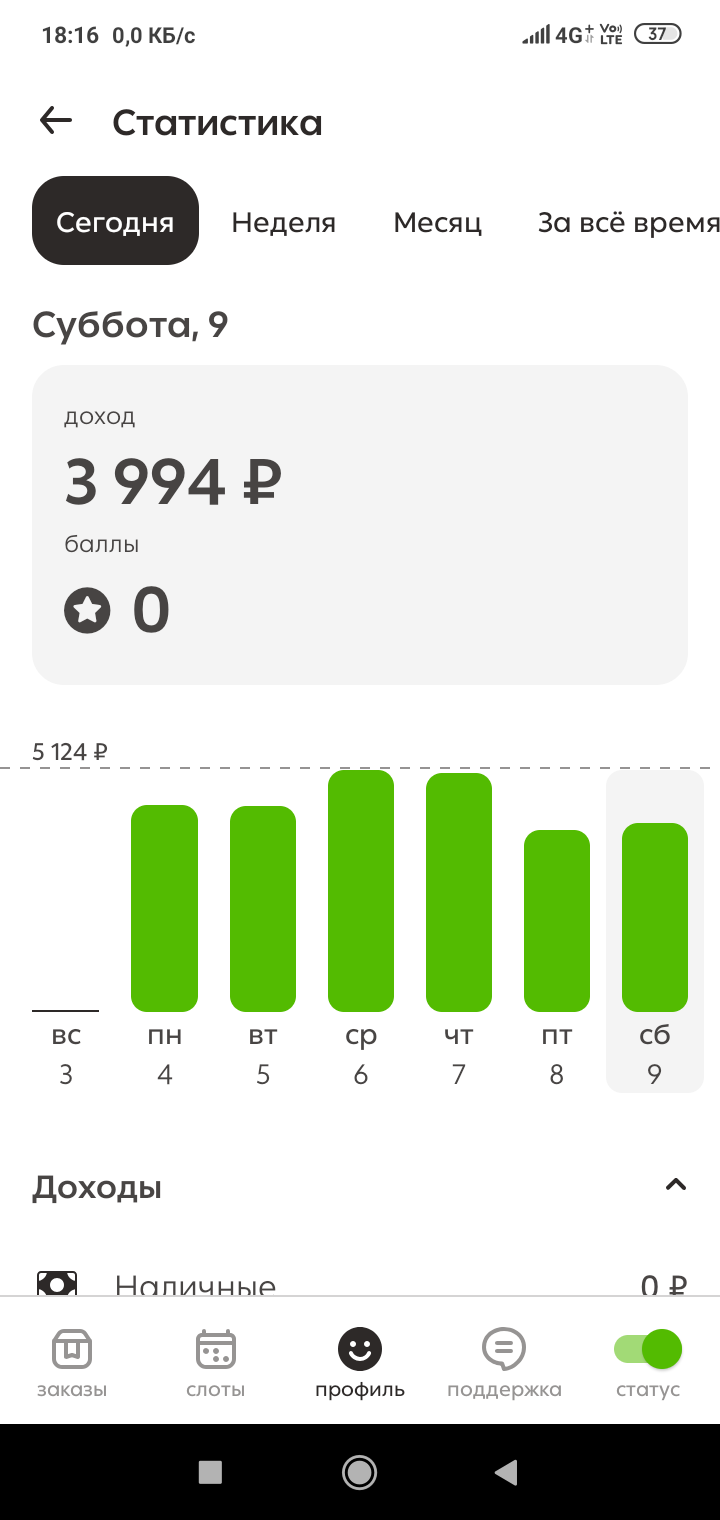Open recent apps with the square button
720x1520 pixels.
[x=210, y=1471]
